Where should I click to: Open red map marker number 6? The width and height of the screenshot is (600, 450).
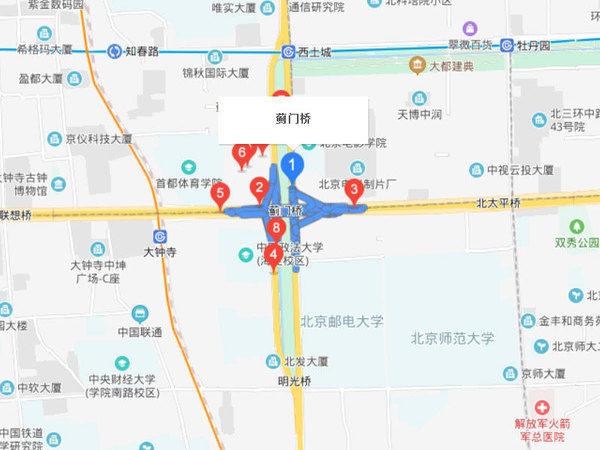(241, 153)
